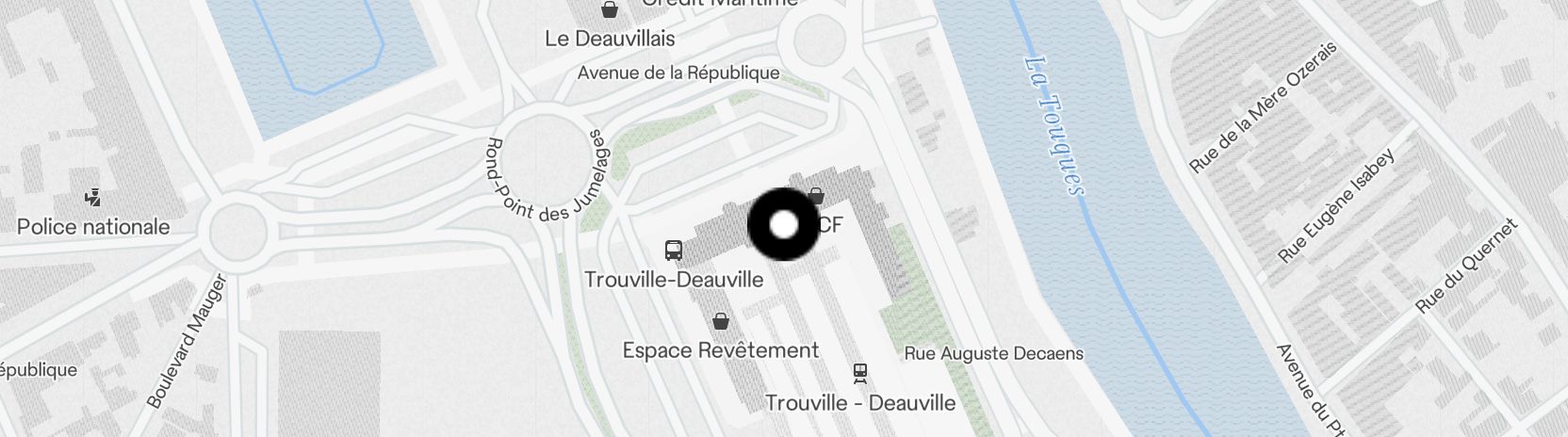Open the Trouville-Deauville bus stop marker
This screenshot has width=1568, height=437.
[x=674, y=251]
